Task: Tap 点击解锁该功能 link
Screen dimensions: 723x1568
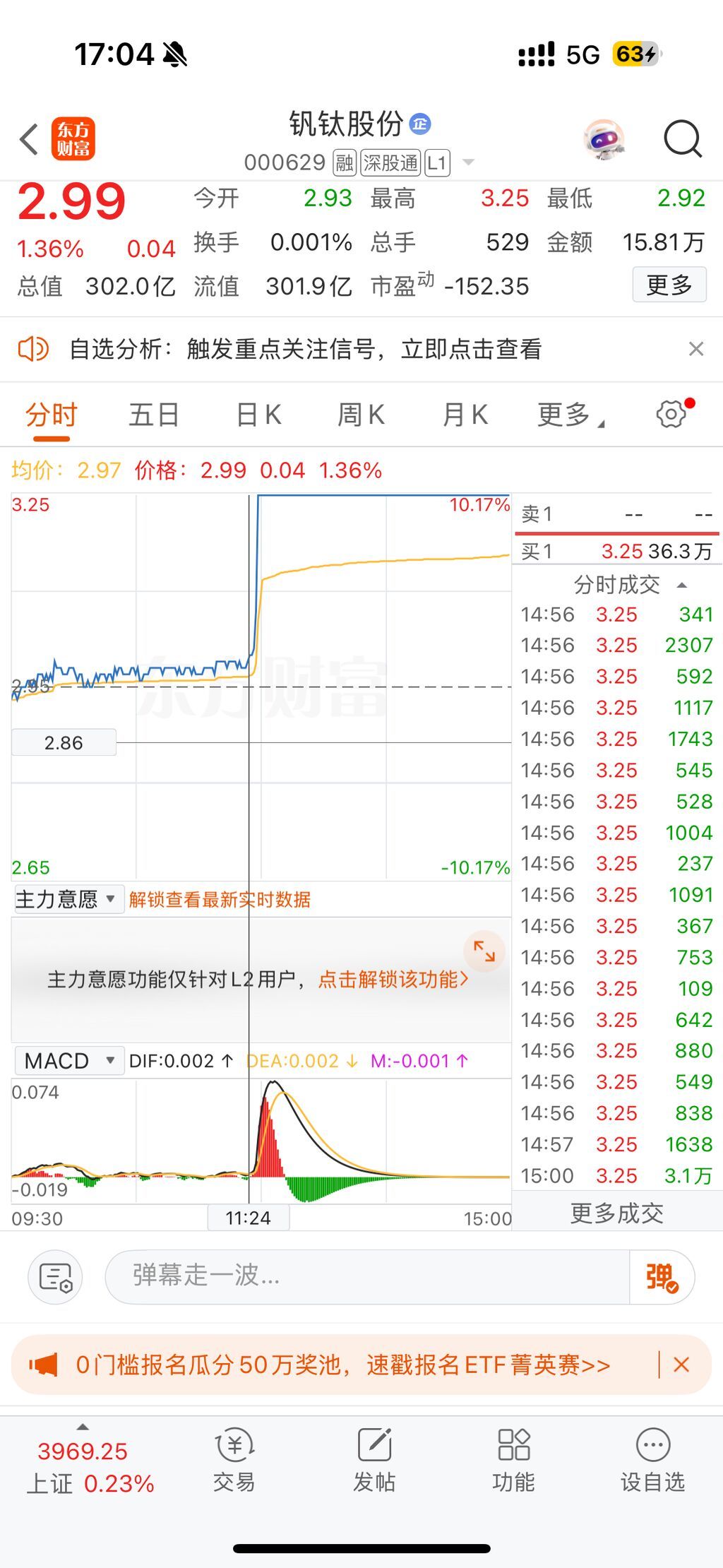Action: coord(393,980)
